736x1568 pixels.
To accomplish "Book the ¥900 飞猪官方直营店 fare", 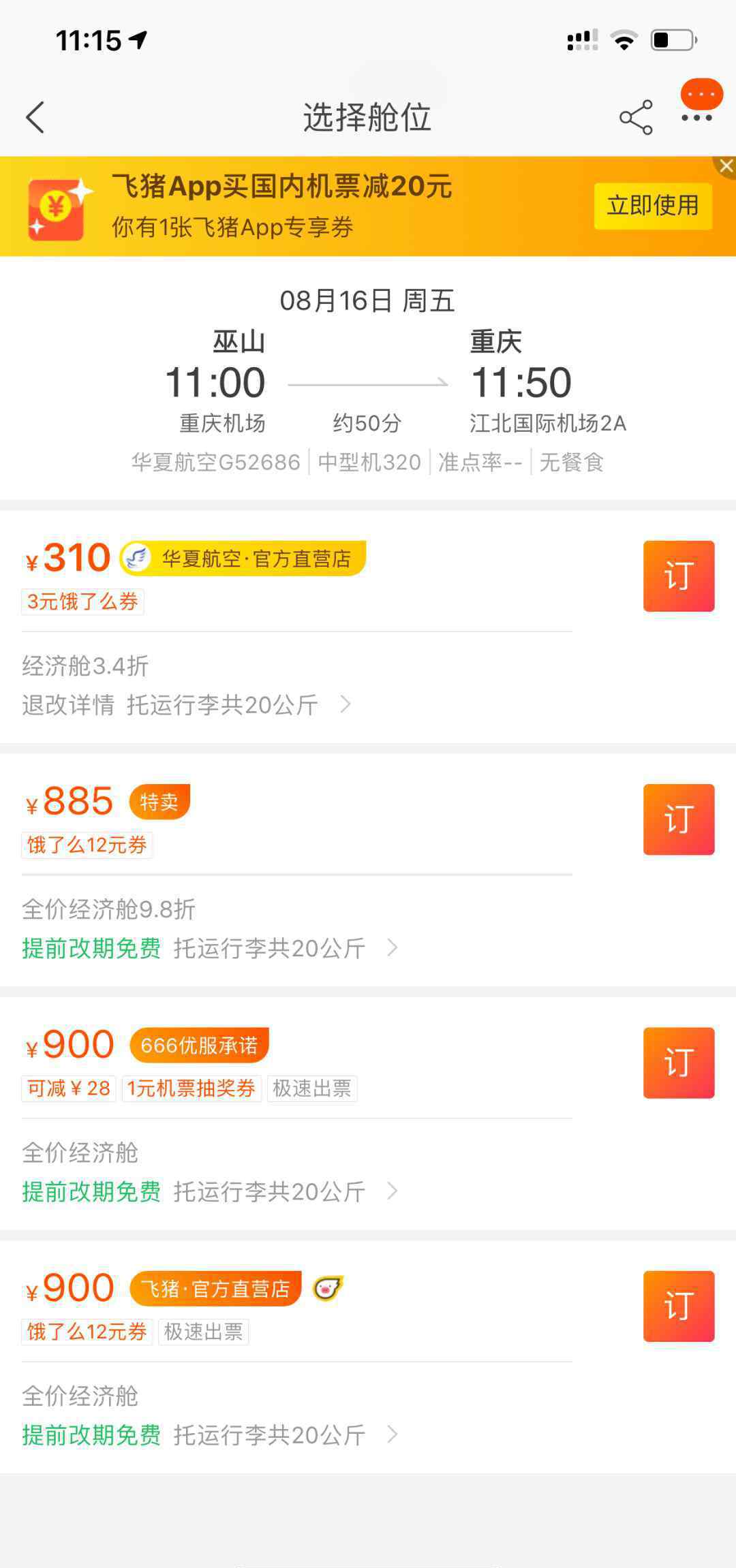I will click(x=678, y=1306).
